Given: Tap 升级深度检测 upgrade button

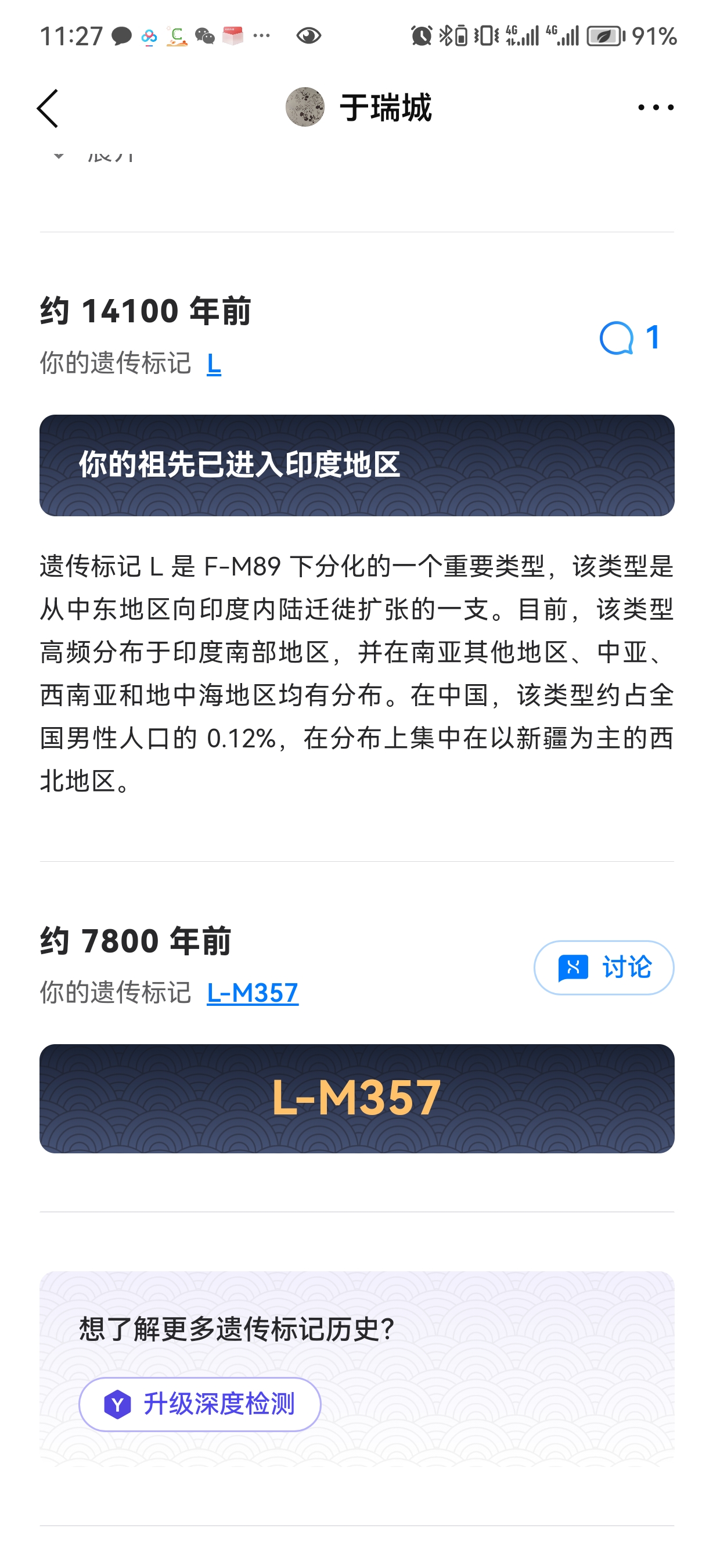Looking at the screenshot, I should point(200,1404).
